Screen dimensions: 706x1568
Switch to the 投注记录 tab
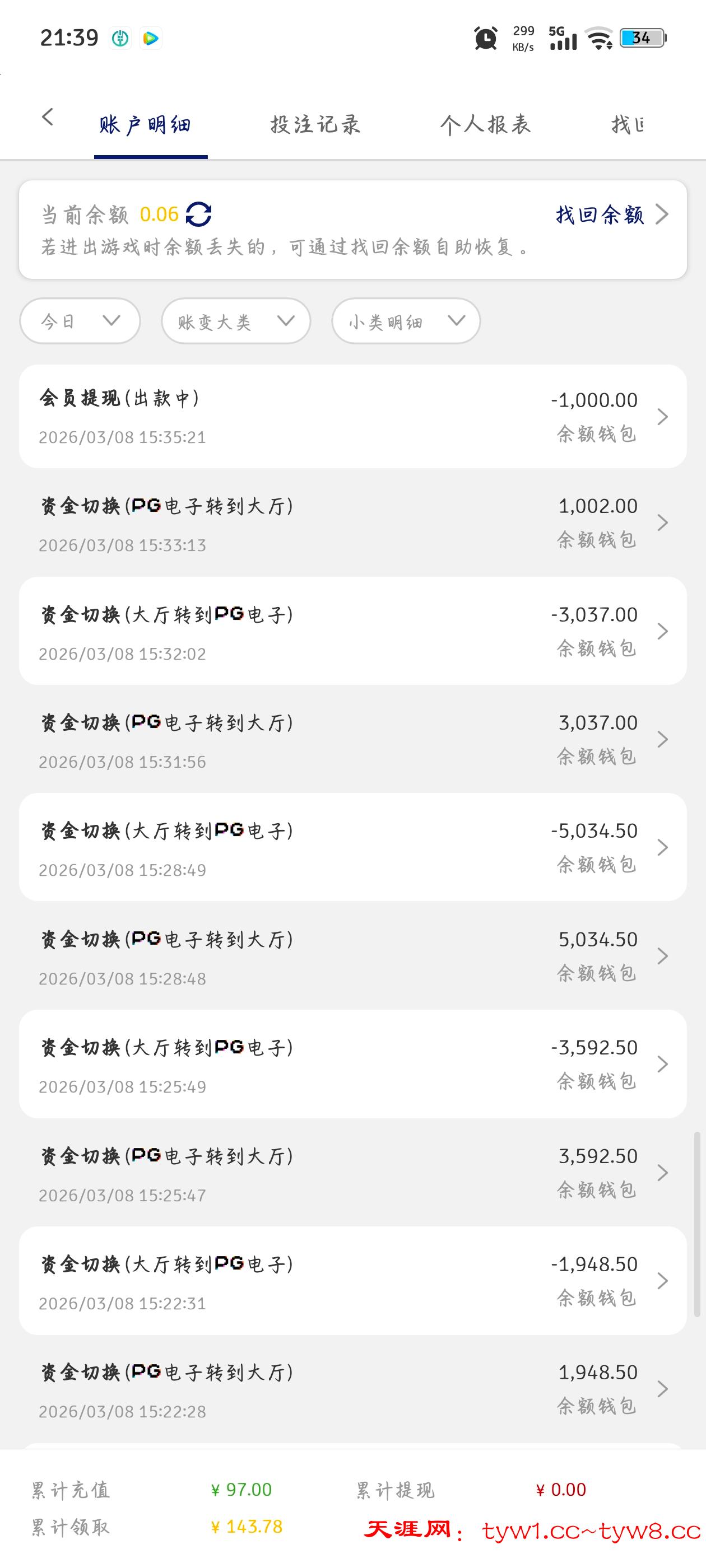[x=315, y=125]
